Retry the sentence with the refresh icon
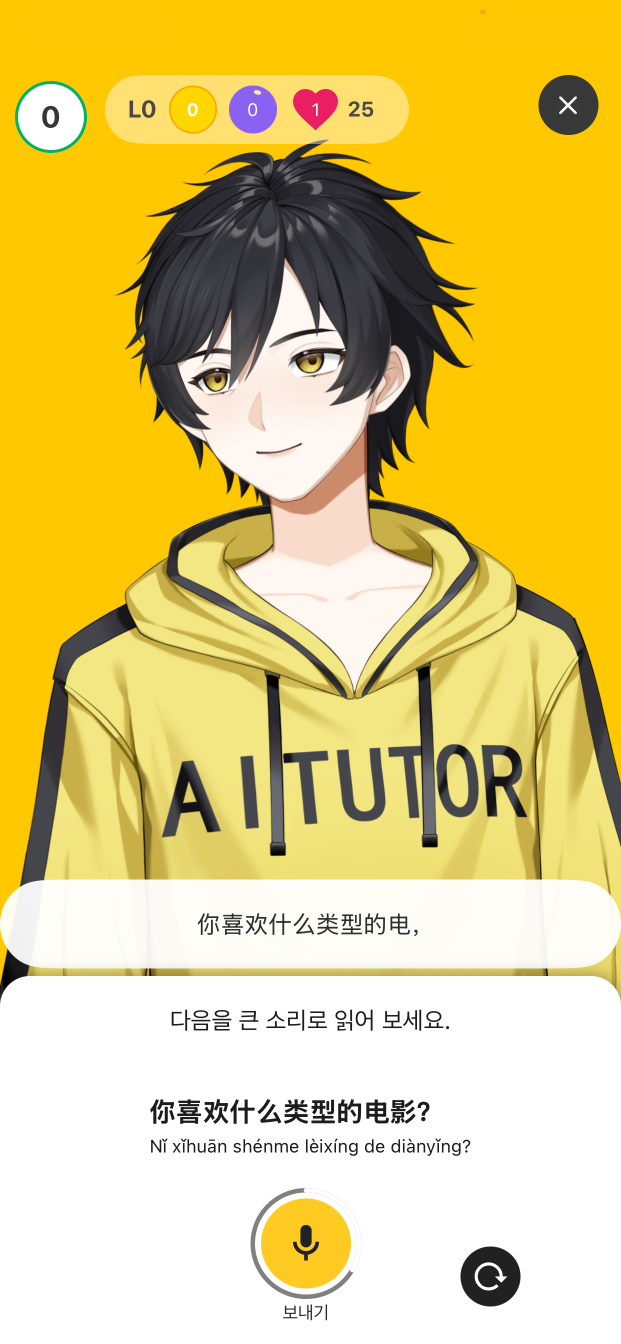This screenshot has height=1344, width=621. [x=490, y=1276]
